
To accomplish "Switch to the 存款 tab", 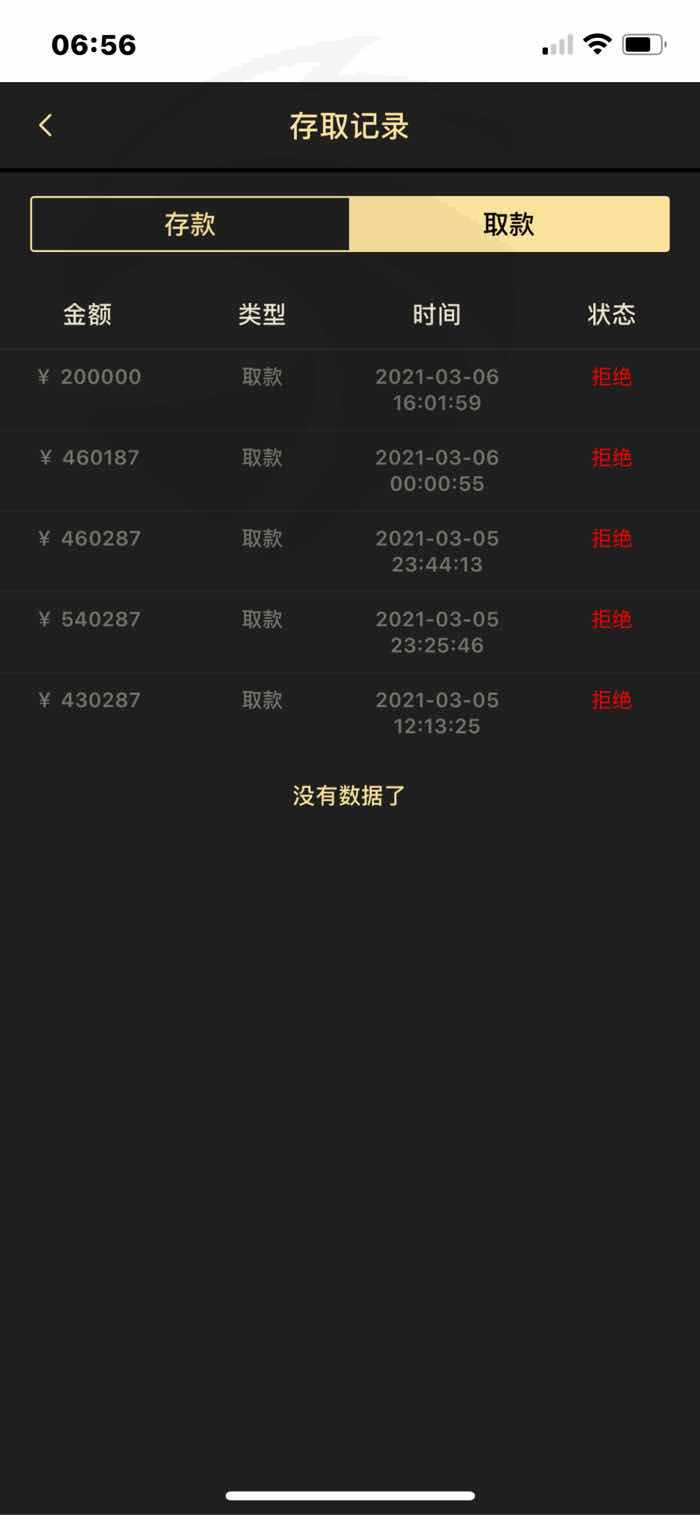I will click(x=190, y=224).
